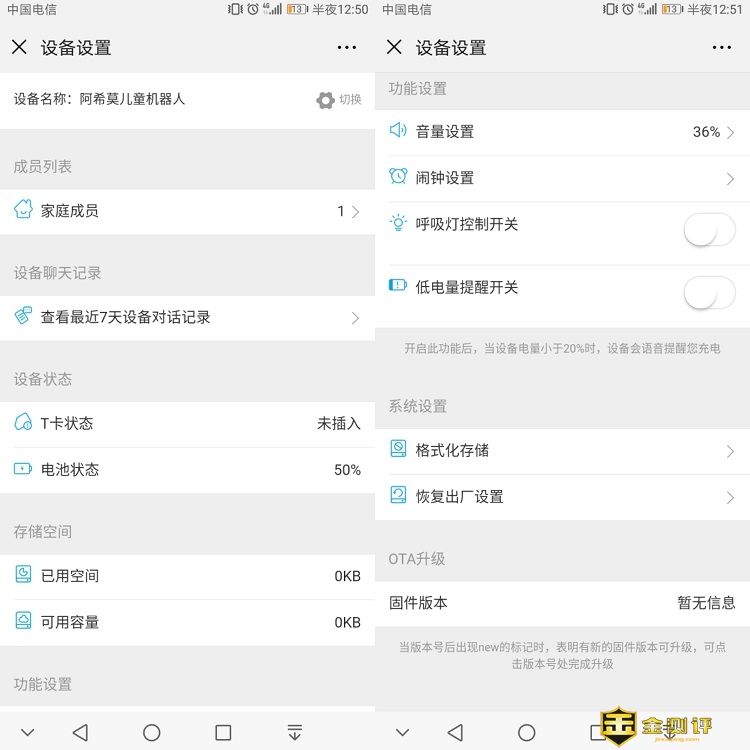The height and width of the screenshot is (750, 750).
Task: Enable the 低电量提醒开关 switch
Action: click(708, 293)
